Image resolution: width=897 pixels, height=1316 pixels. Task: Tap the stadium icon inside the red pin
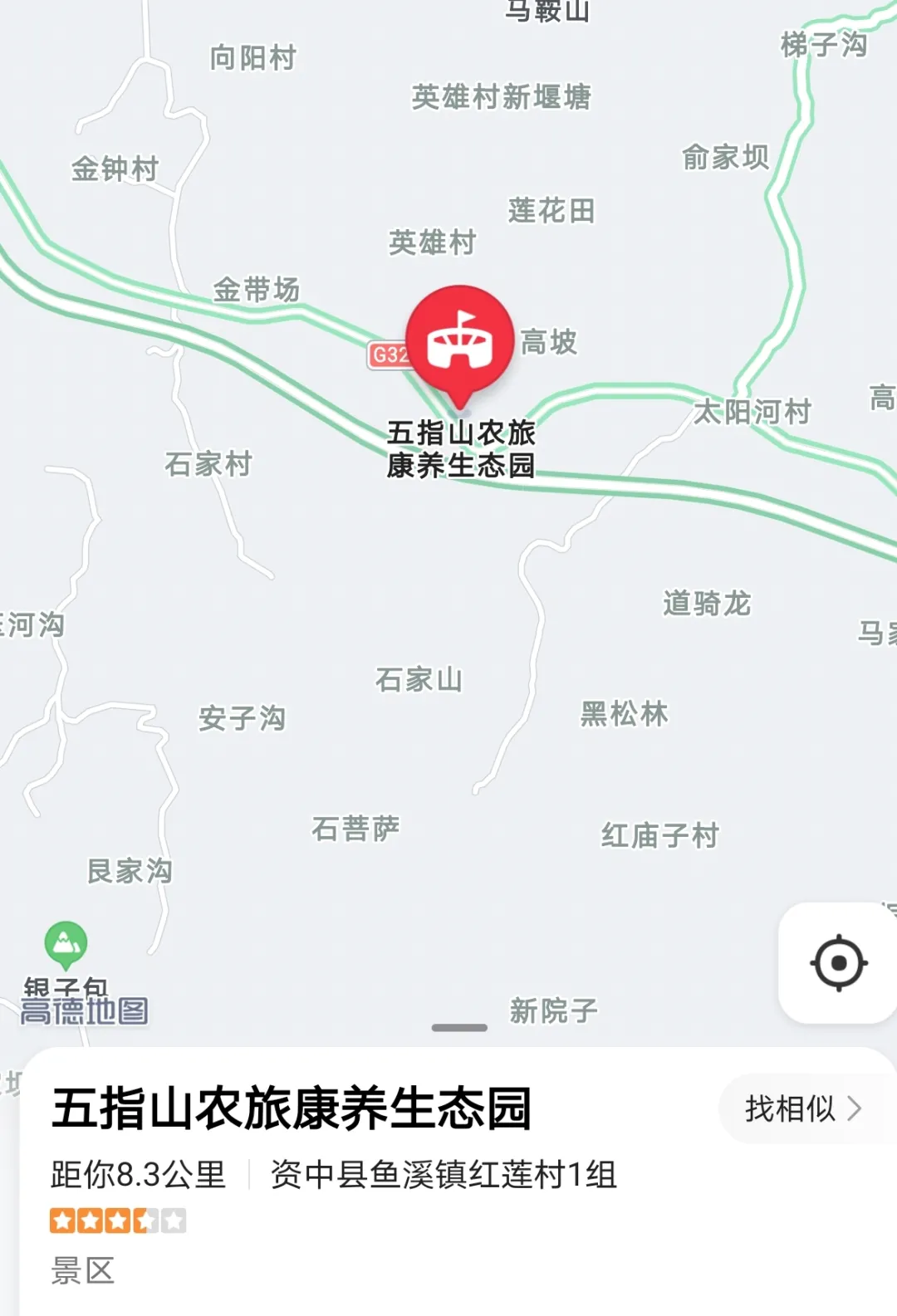tap(462, 339)
